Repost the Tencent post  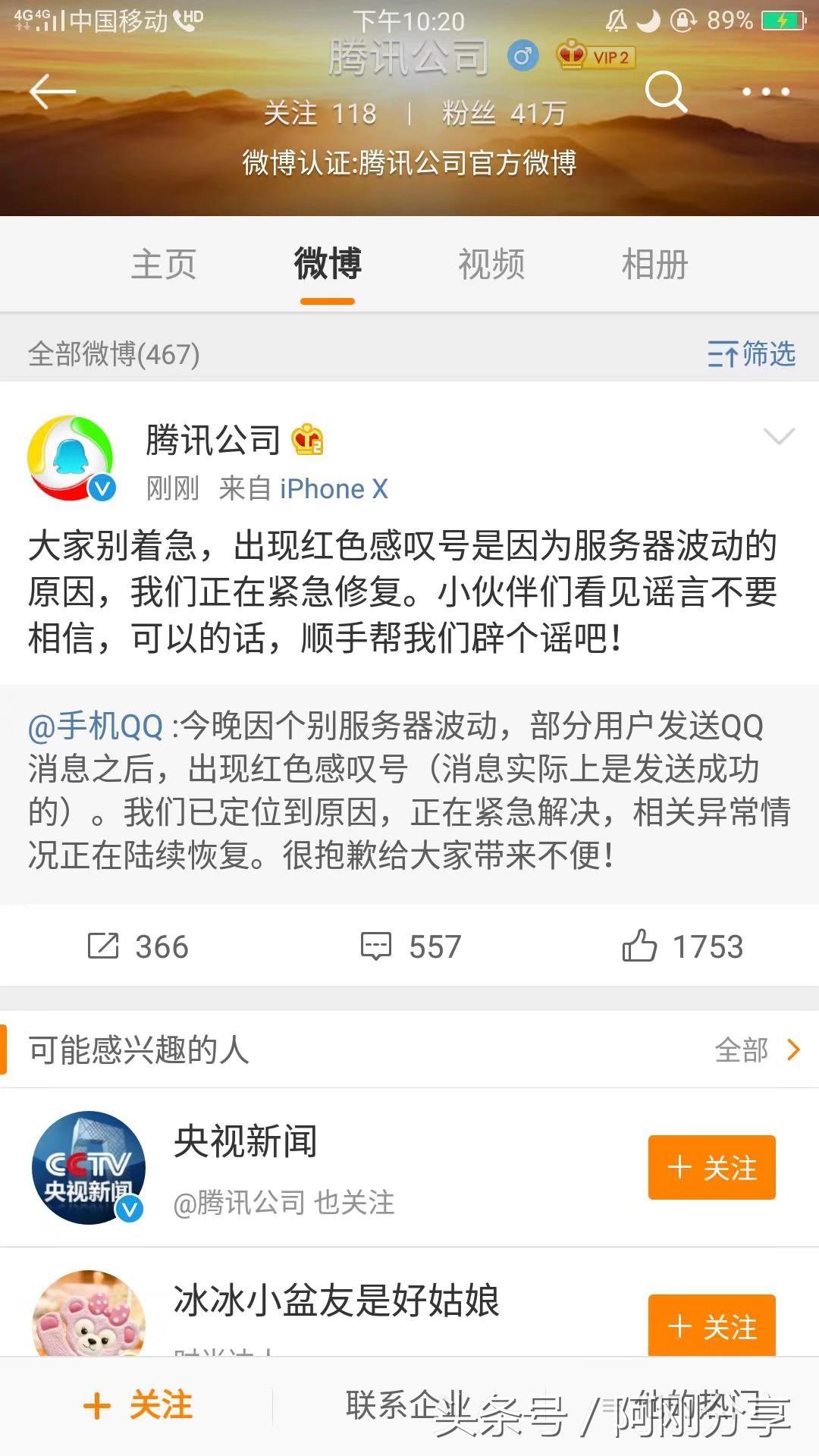point(138,946)
